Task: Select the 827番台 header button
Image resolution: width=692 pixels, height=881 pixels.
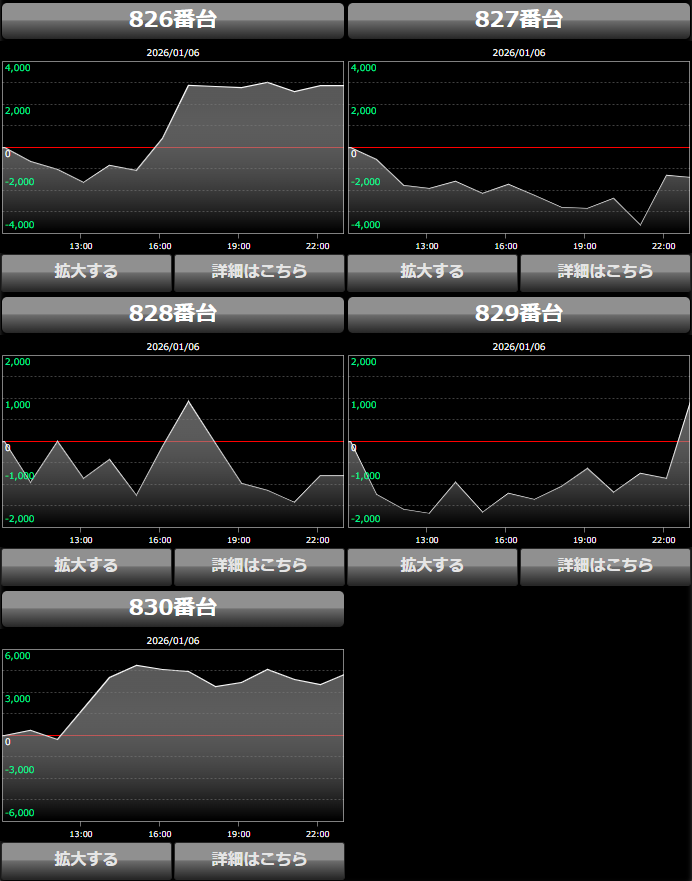Action: (519, 20)
